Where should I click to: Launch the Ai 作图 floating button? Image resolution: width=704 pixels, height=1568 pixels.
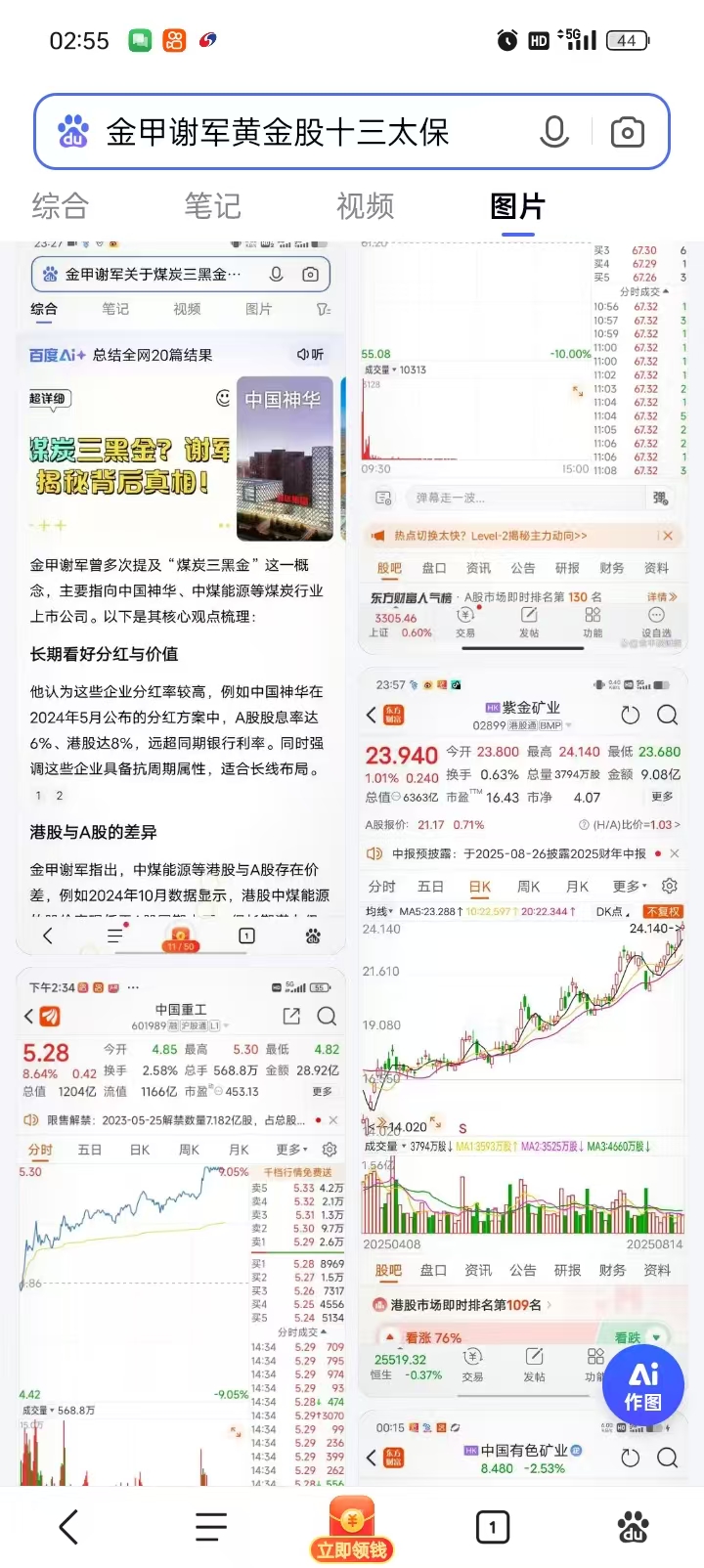pyautogui.click(x=642, y=1385)
